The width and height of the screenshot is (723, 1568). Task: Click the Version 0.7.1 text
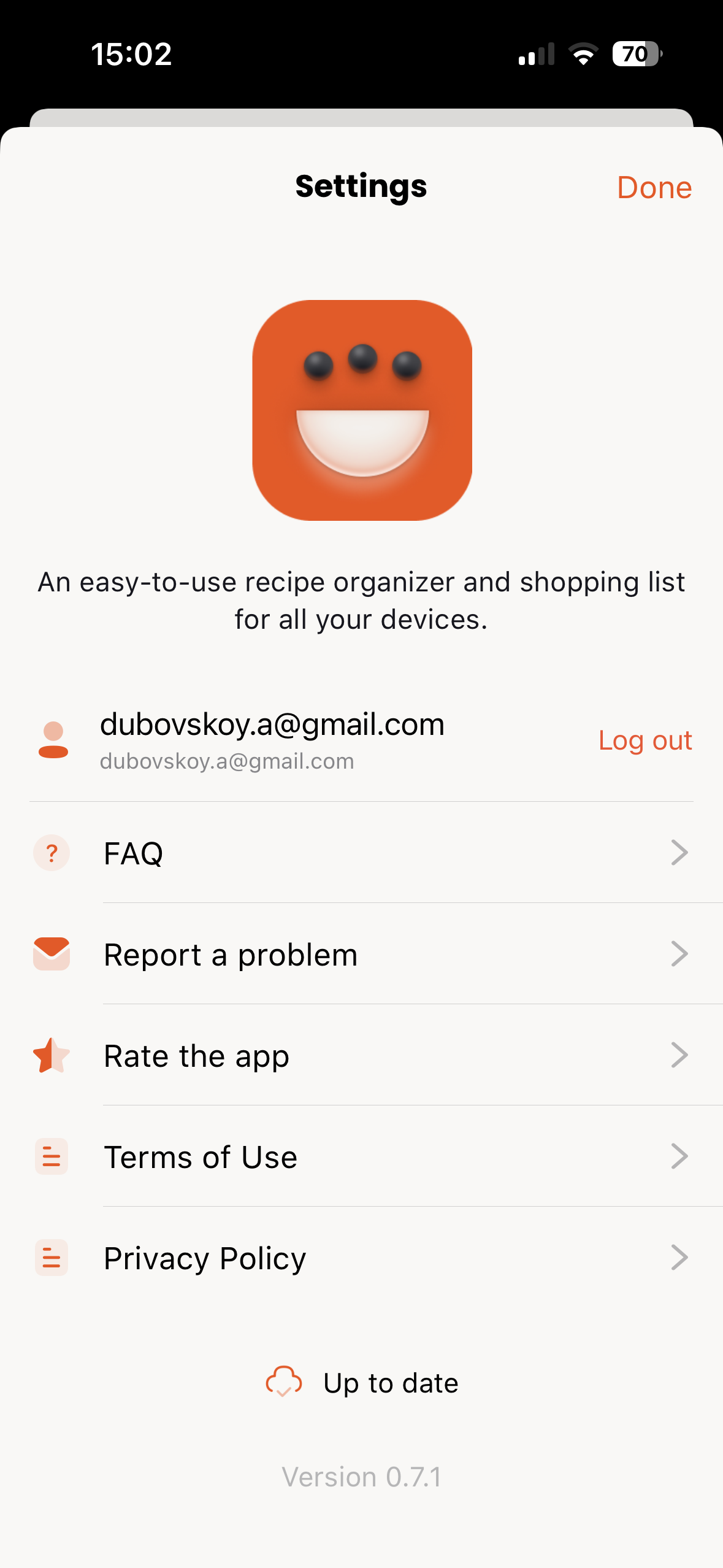(x=361, y=1476)
